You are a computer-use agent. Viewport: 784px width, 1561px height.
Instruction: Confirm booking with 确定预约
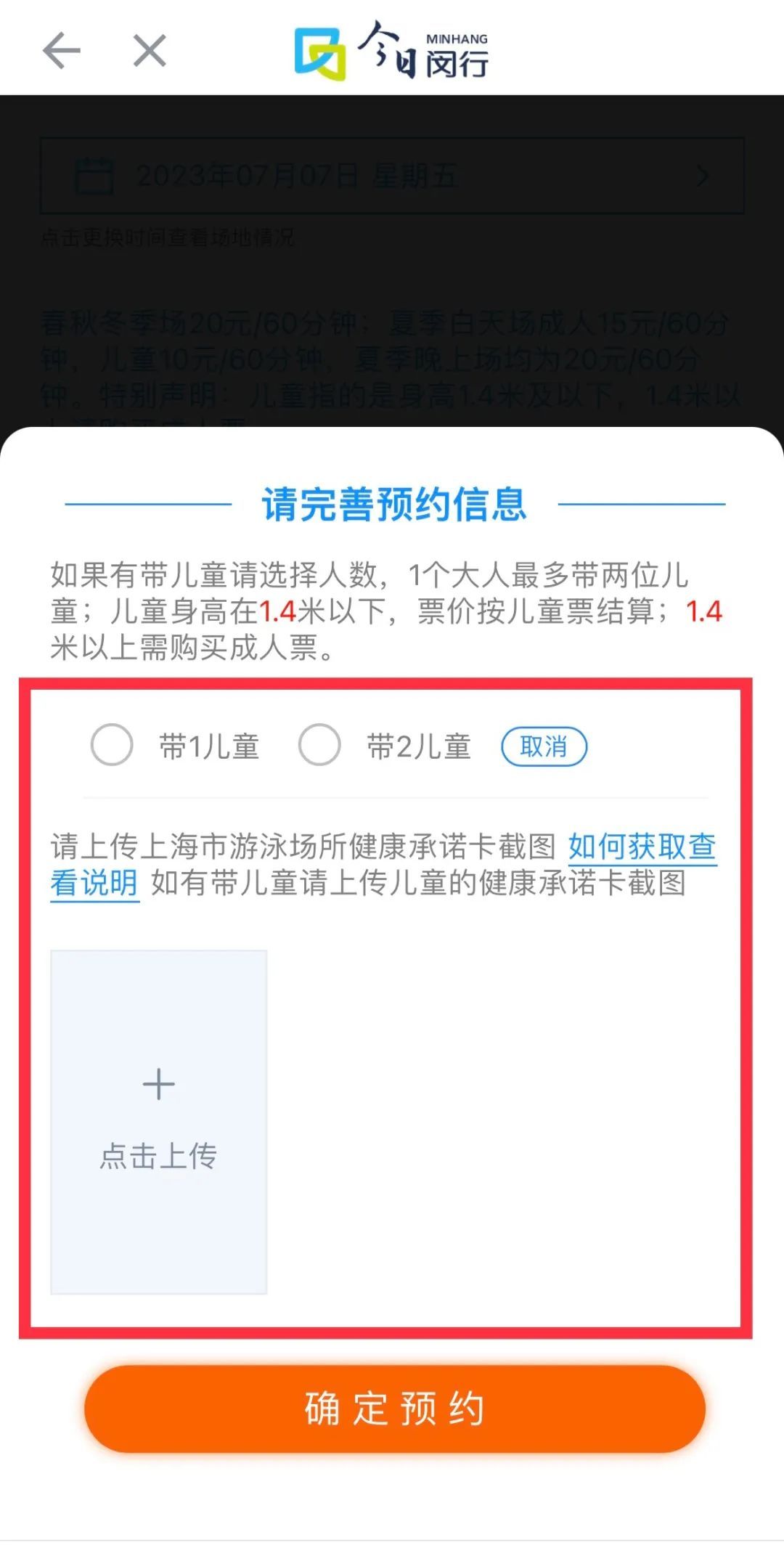pyautogui.click(x=394, y=1409)
